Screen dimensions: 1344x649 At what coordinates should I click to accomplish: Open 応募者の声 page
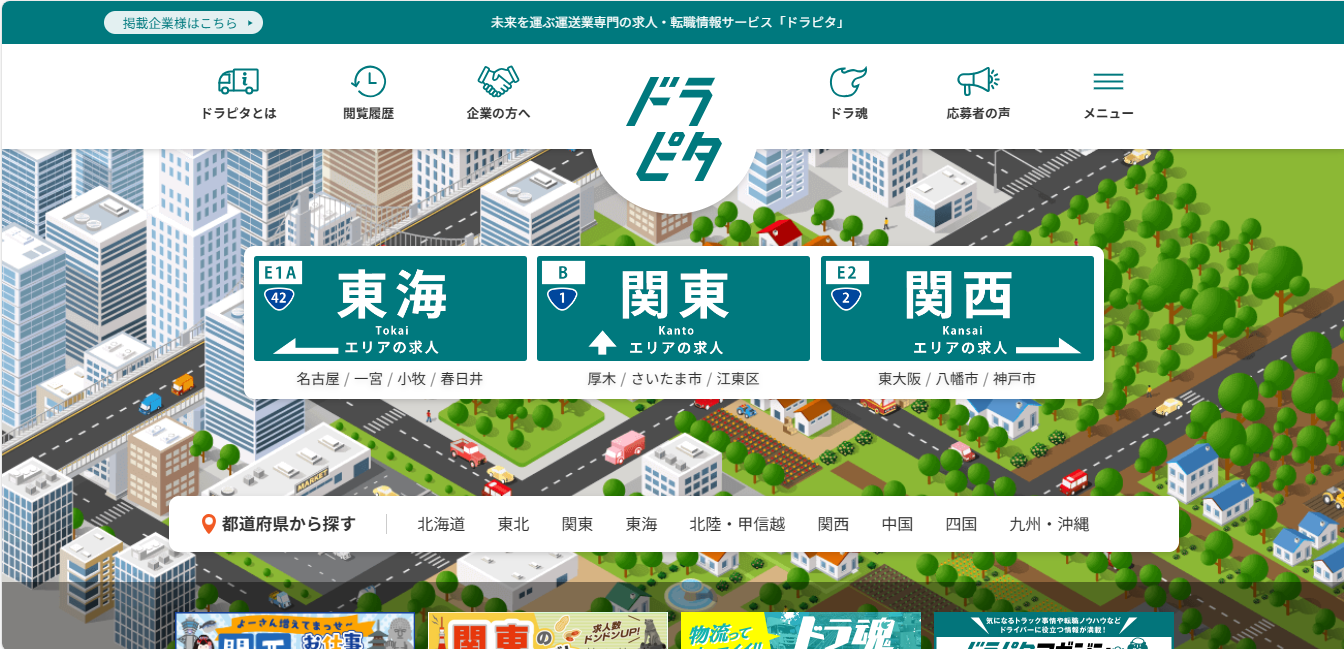978,94
